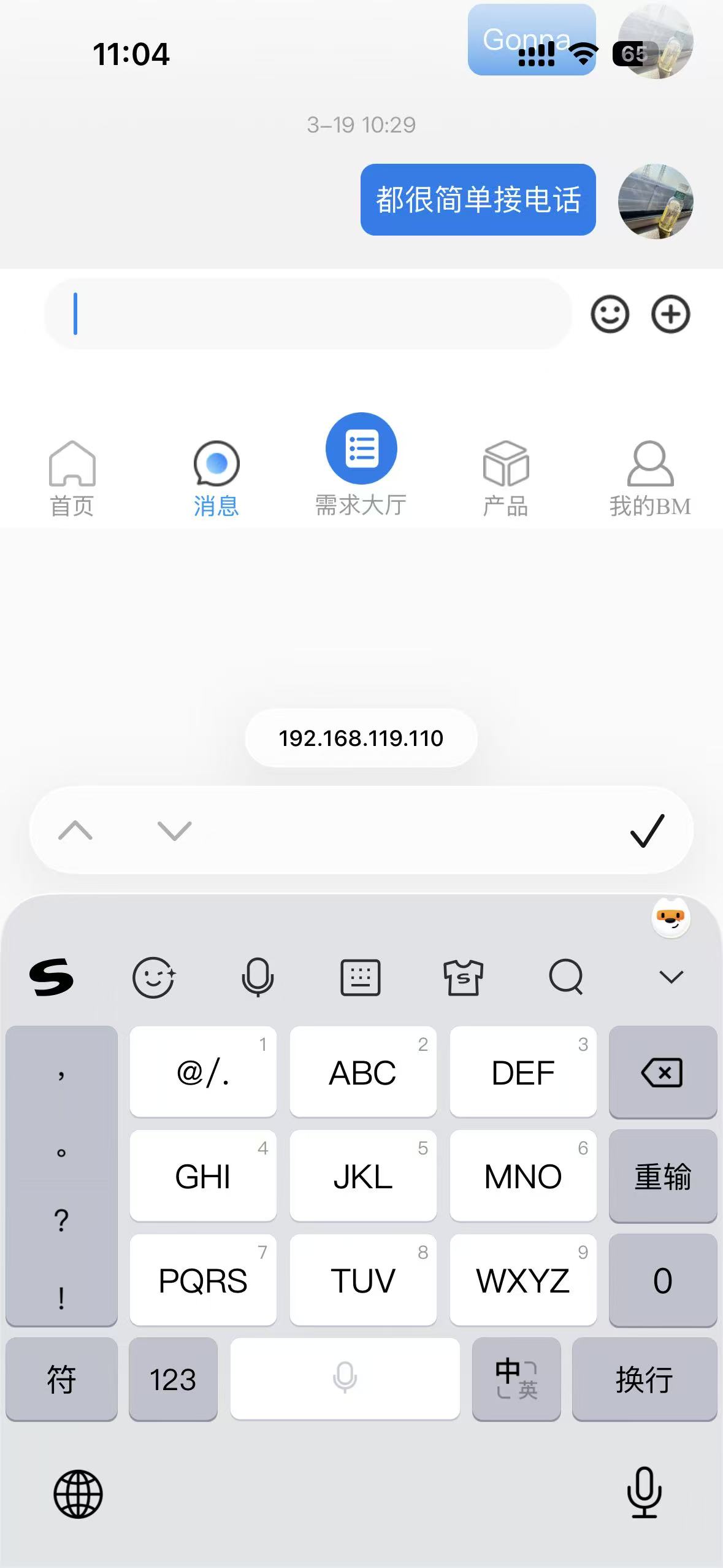This screenshot has height=1568, width=723.
Task: Focus the chat message input field
Action: pyautogui.click(x=307, y=315)
